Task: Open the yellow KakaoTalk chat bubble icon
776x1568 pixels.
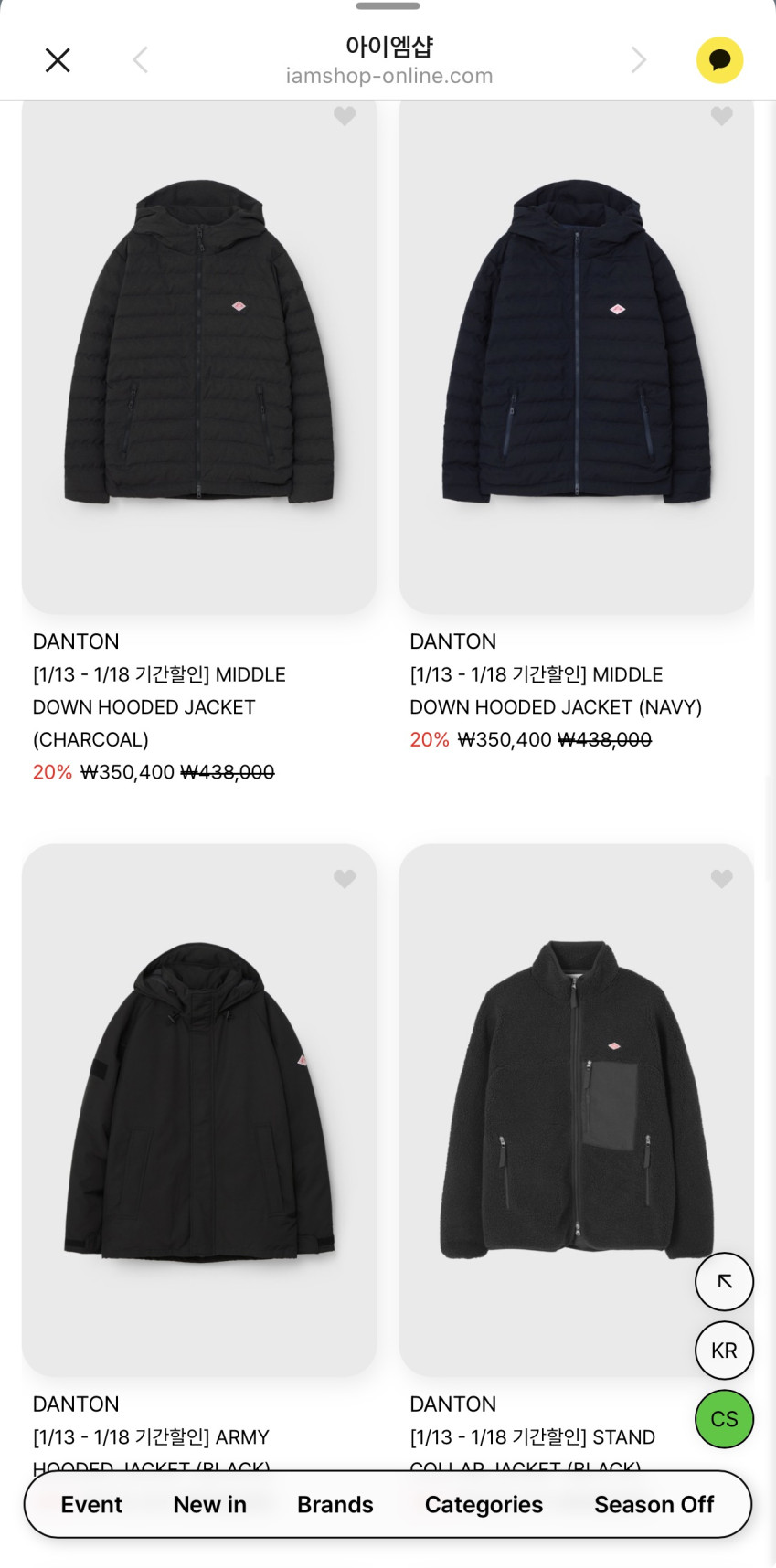Action: 720,60
